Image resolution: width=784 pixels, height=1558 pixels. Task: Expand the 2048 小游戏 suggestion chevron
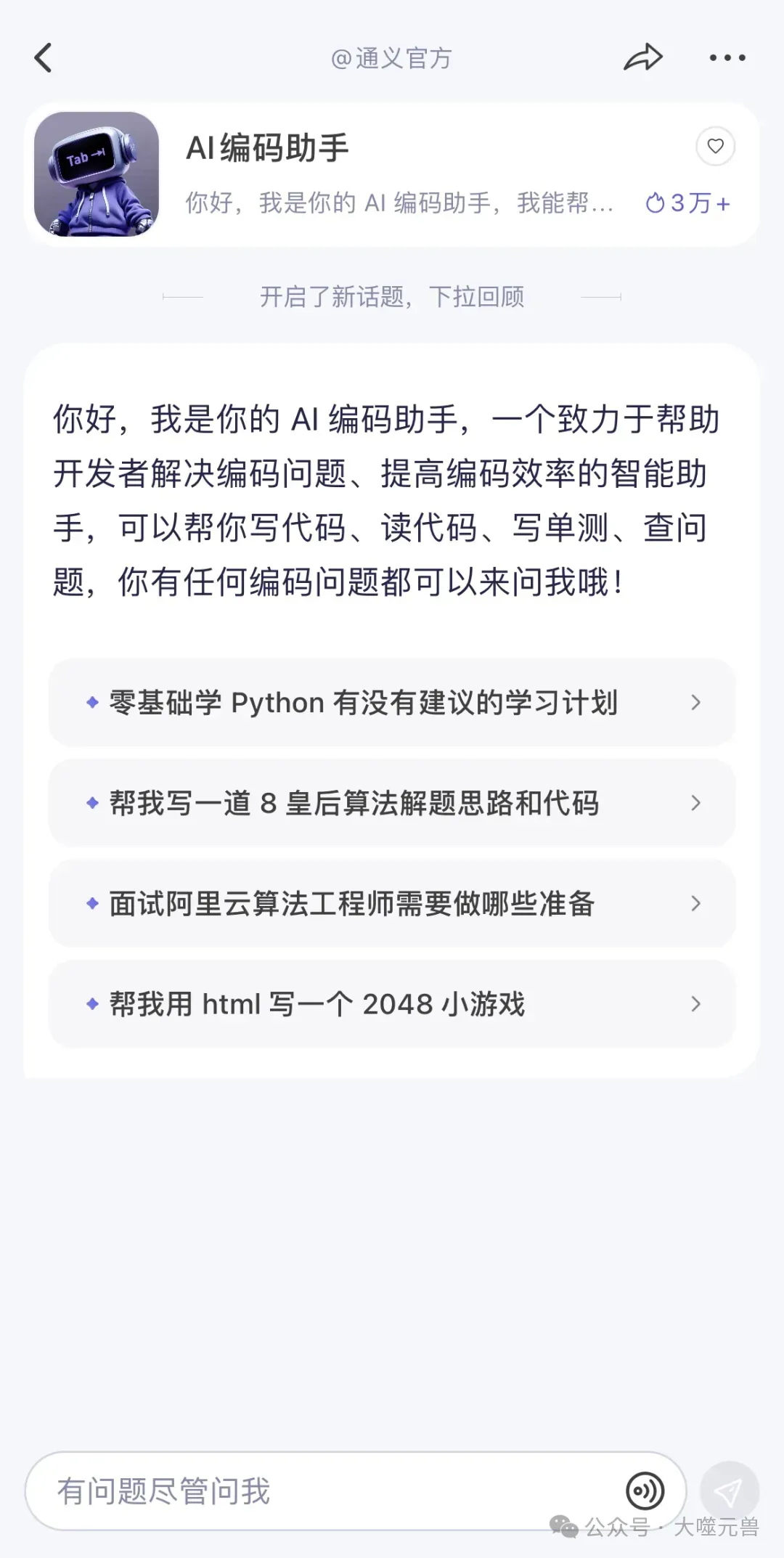point(695,1004)
